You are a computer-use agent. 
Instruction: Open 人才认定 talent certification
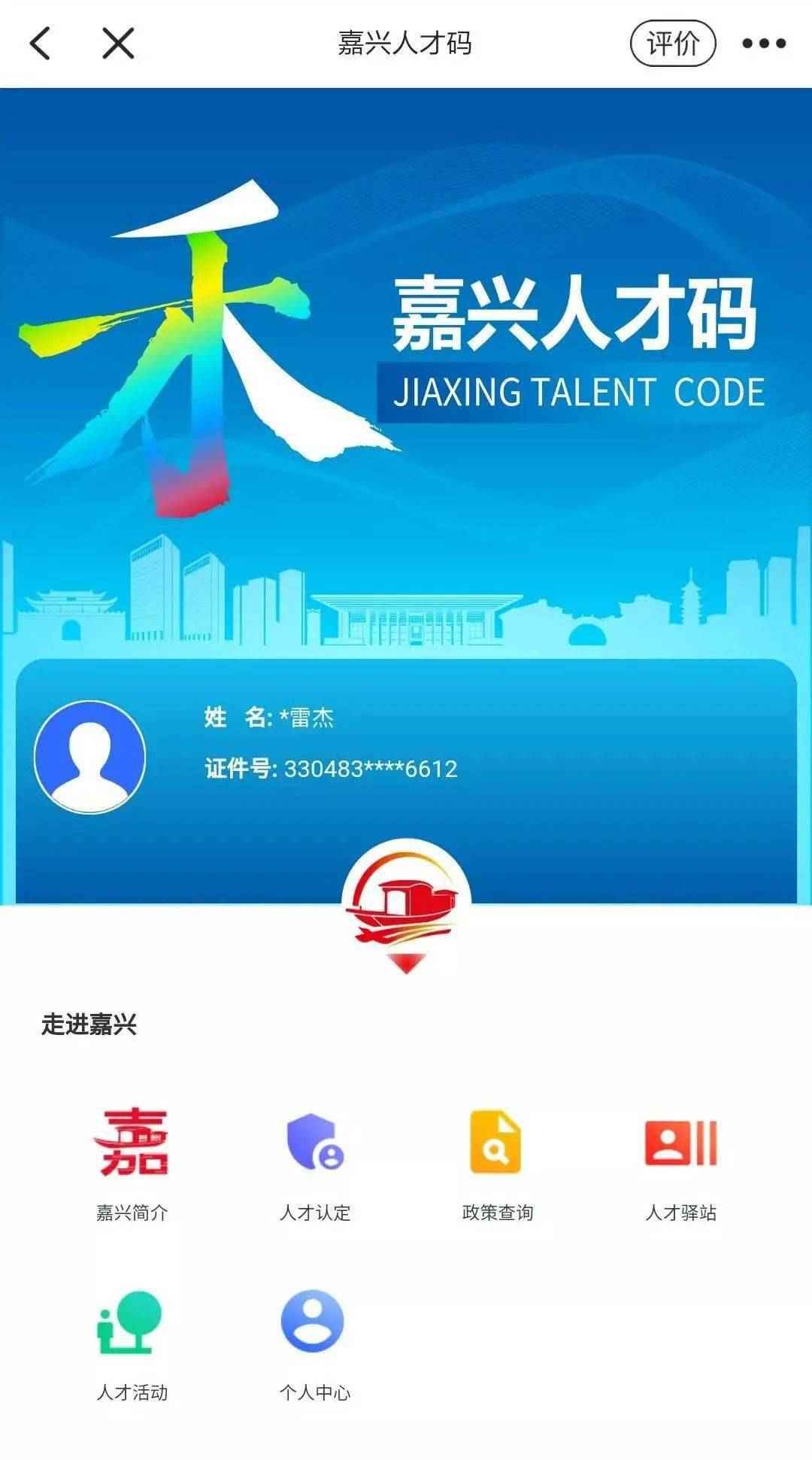315,1160
